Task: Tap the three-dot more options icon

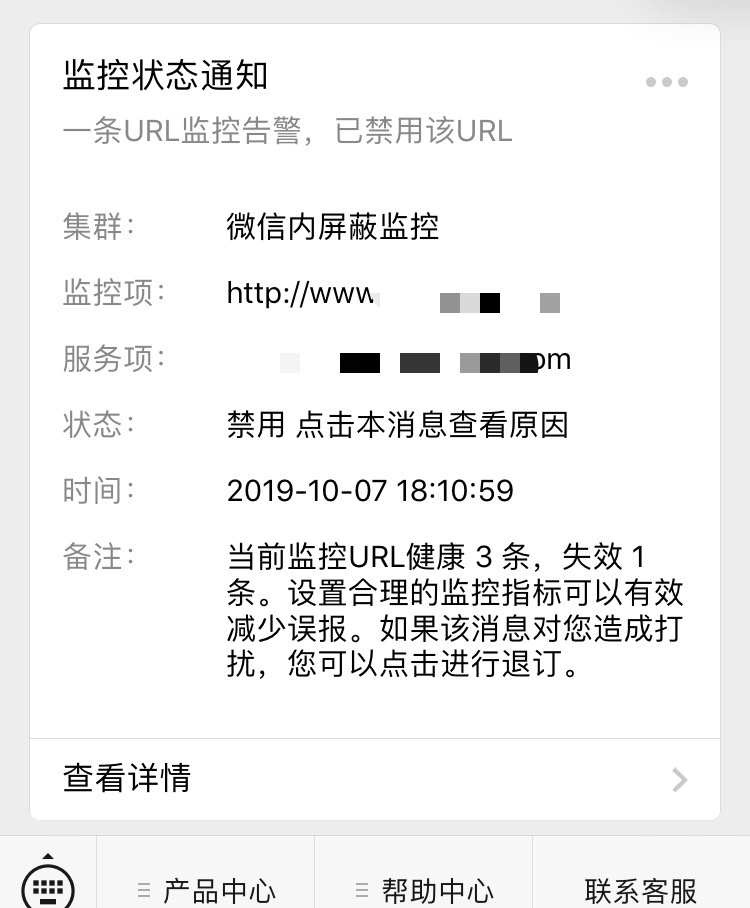Action: [666, 82]
